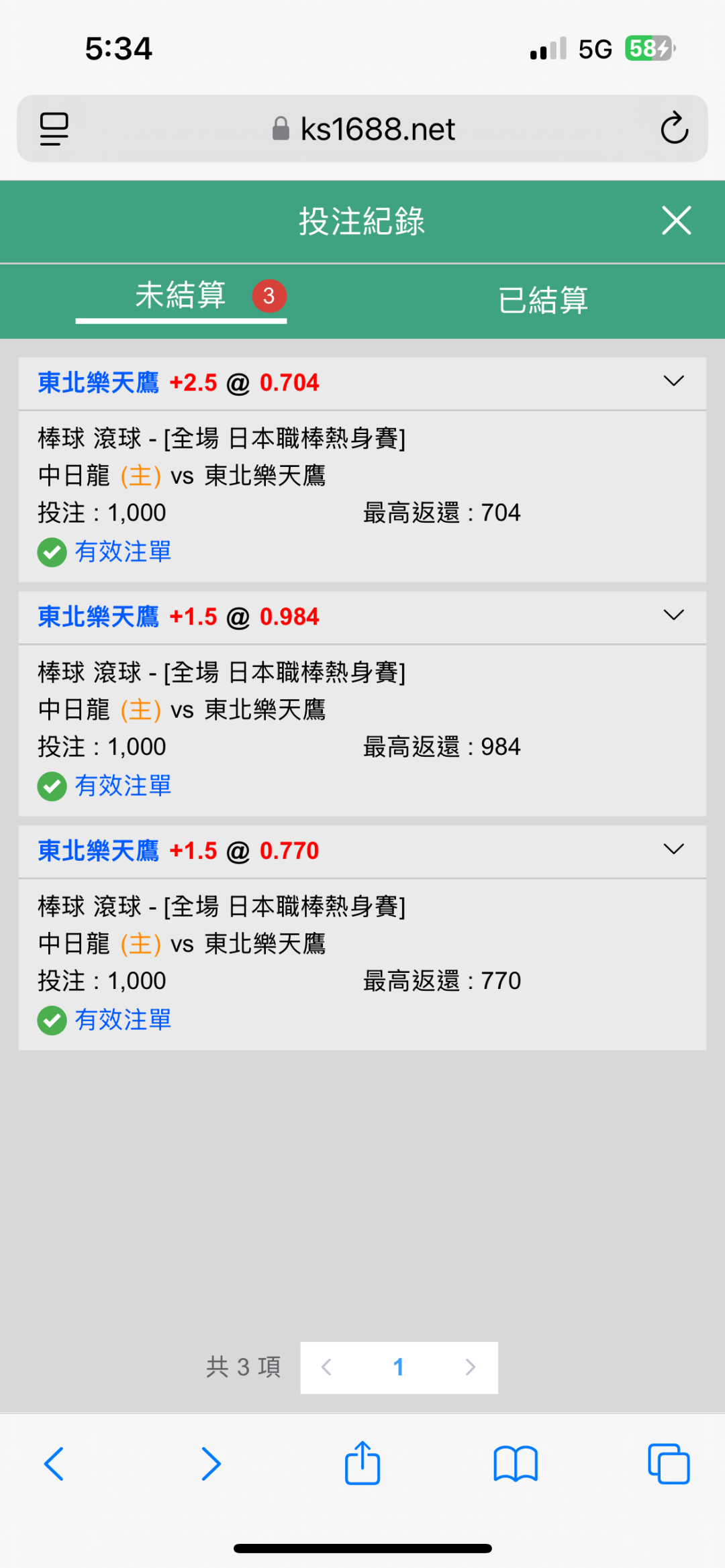Expand the +1.5 @ 0.984 bet details
The image size is (725, 1568).
[x=673, y=615]
